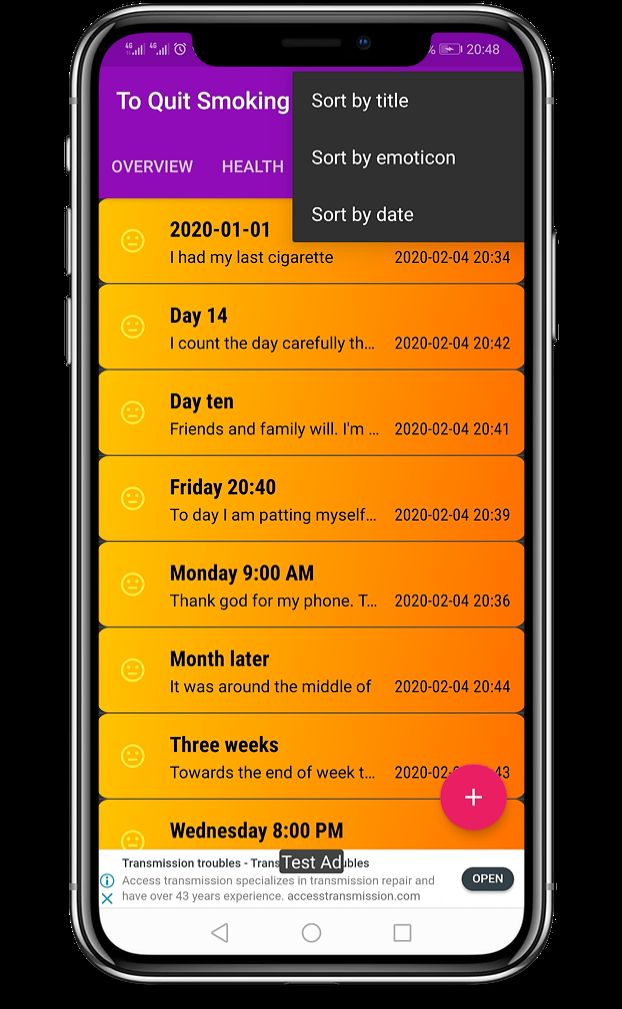Screen dimensions: 622x1009
Task: Select Sort by title option
Action: point(360,101)
